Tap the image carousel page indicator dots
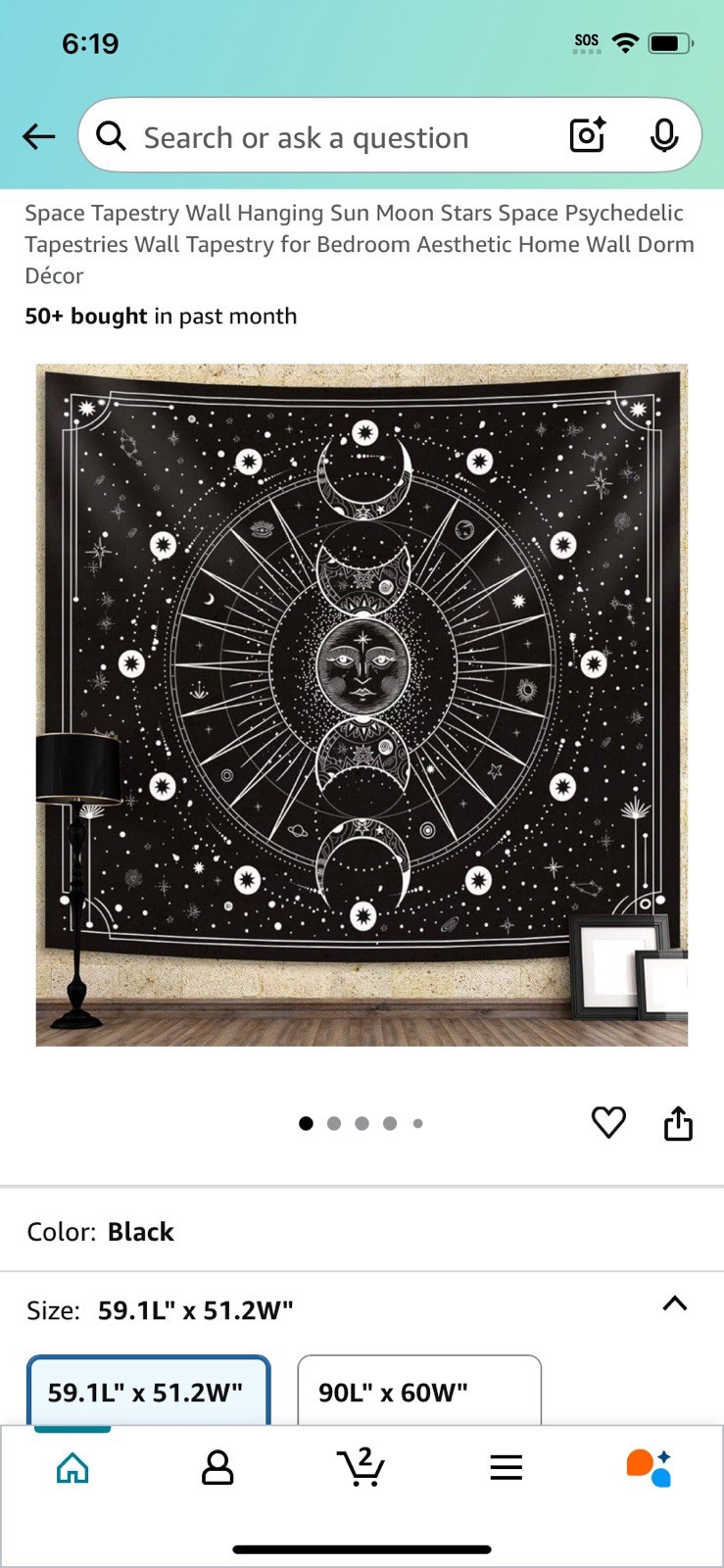 (x=362, y=1123)
